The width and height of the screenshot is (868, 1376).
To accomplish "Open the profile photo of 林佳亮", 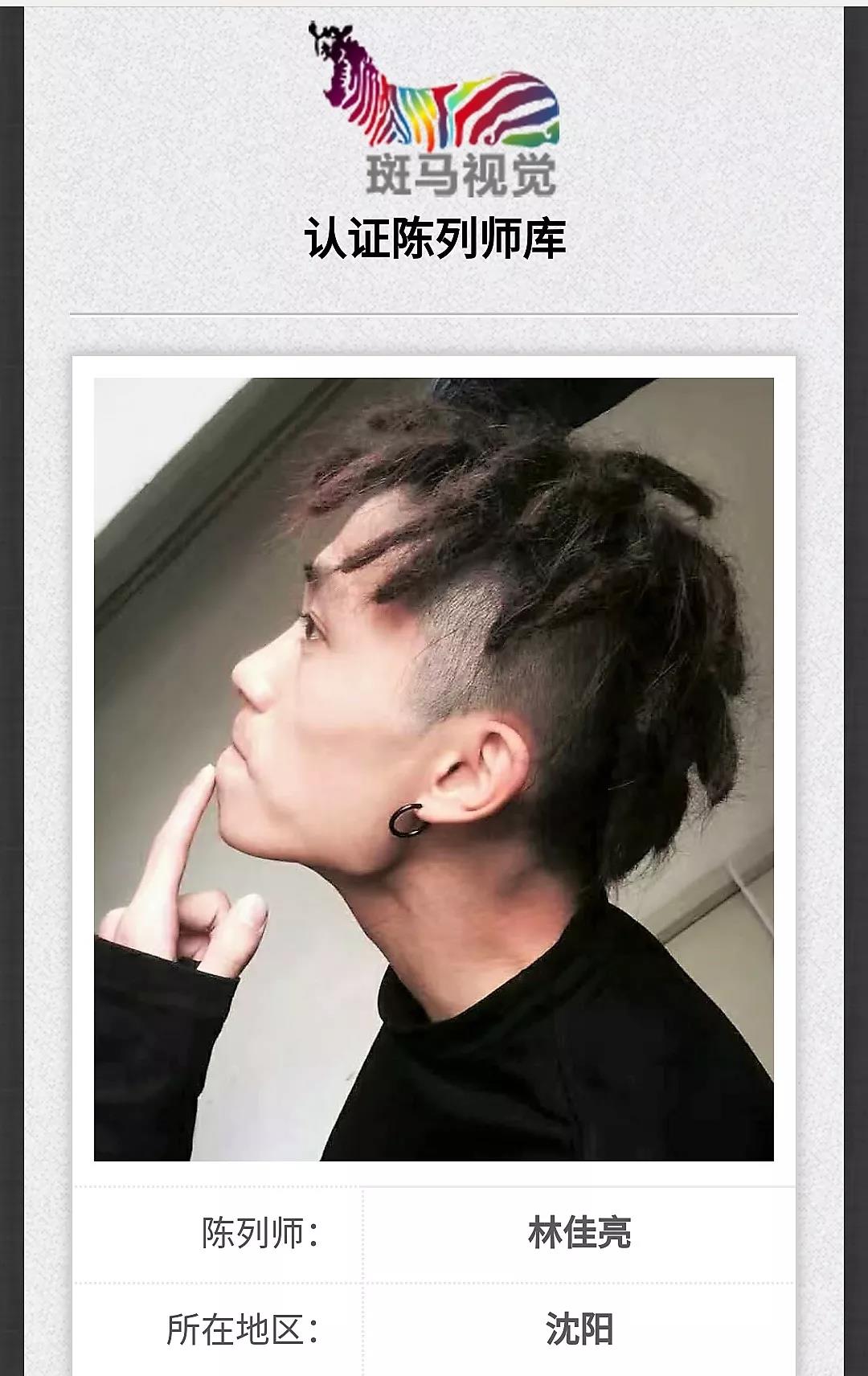I will click(x=434, y=769).
